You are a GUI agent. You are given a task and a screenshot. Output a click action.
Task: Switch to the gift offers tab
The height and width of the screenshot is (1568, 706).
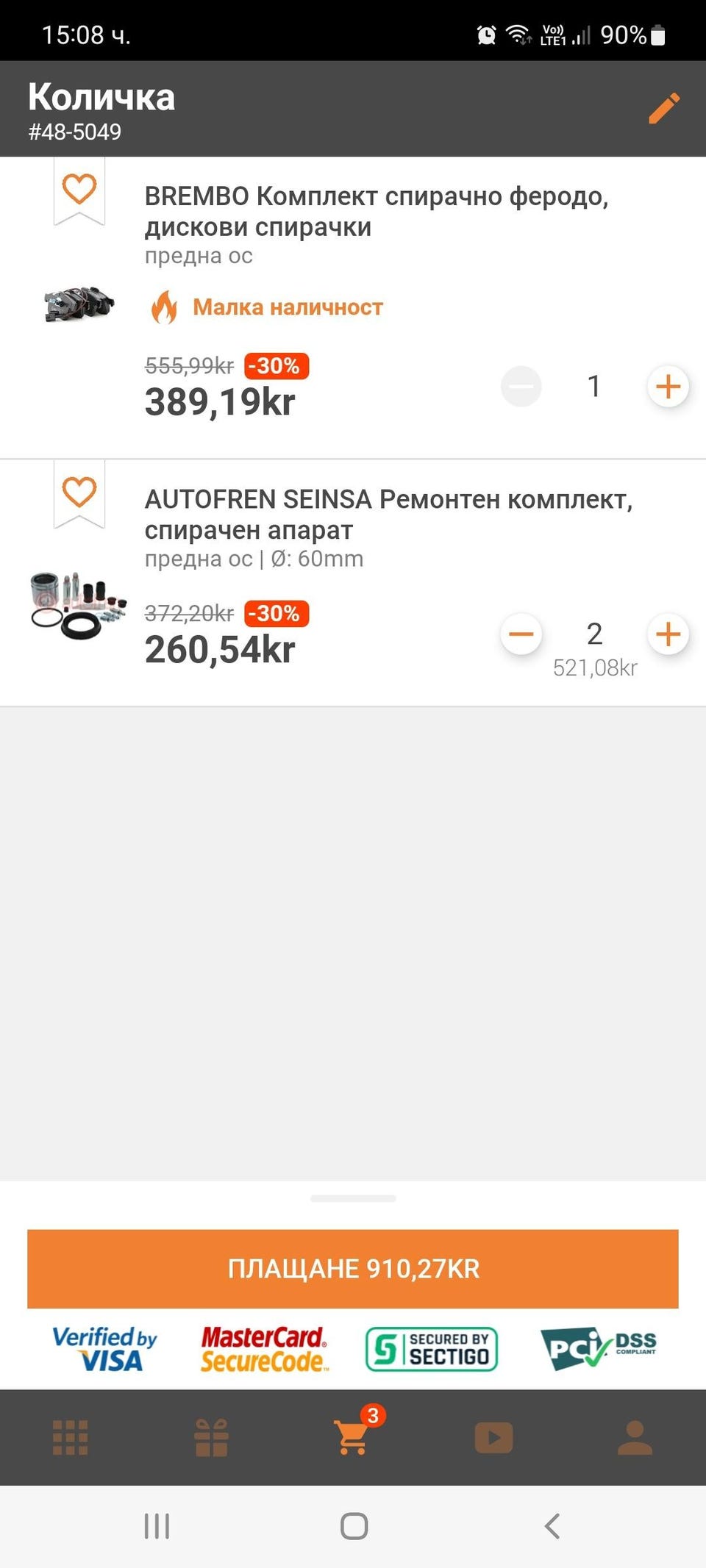[211, 1438]
